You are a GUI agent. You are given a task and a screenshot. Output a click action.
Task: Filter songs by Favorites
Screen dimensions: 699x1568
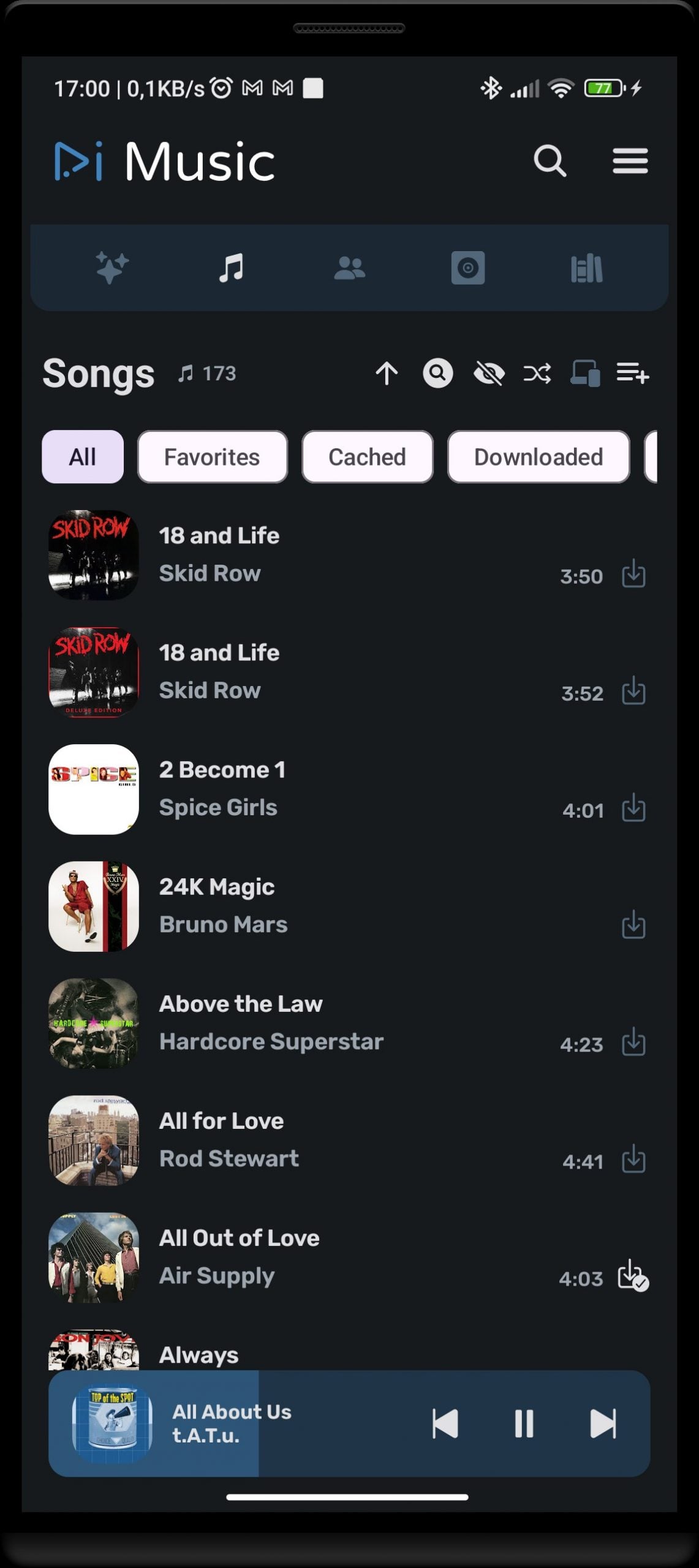(x=212, y=457)
